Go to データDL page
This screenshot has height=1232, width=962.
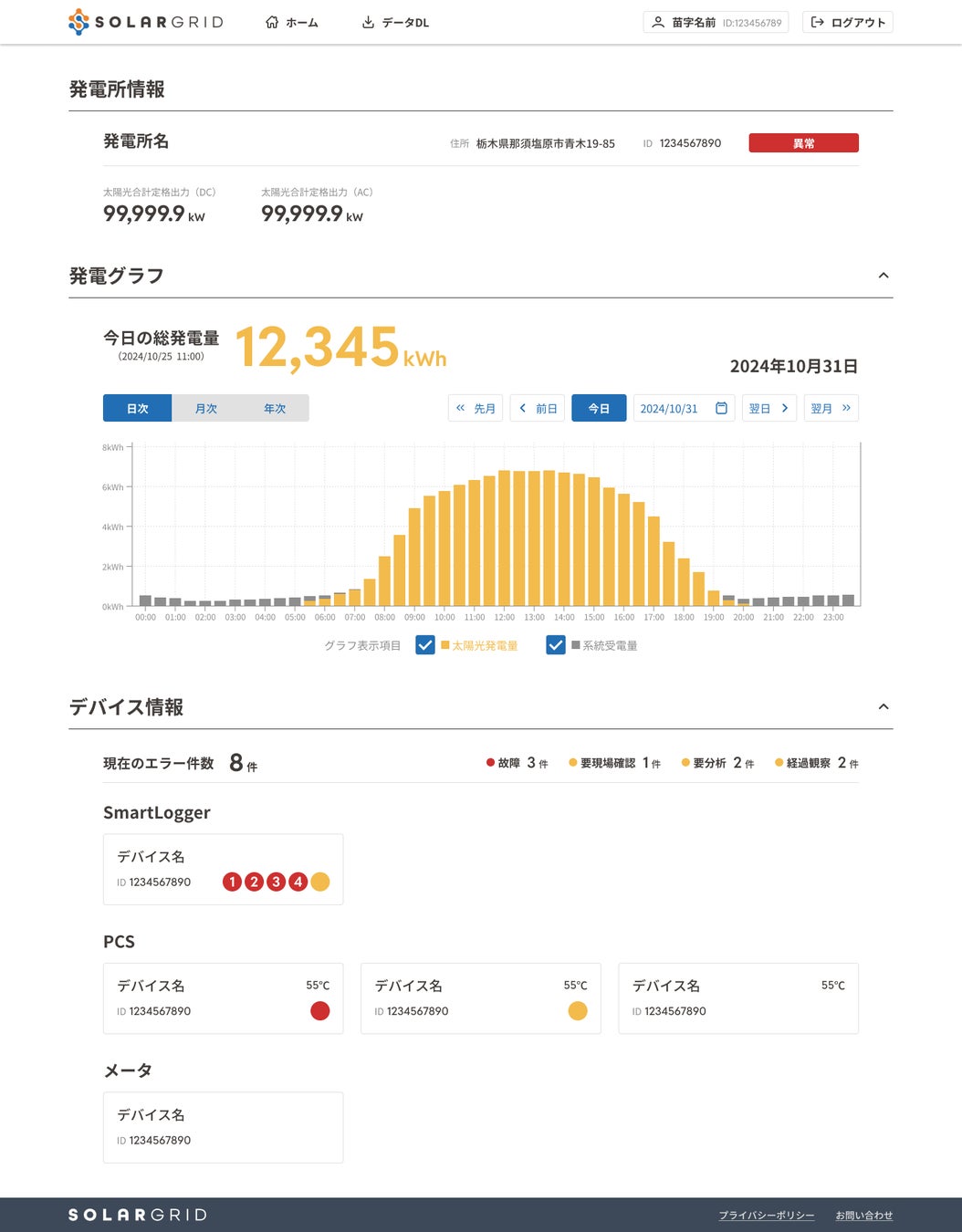(395, 23)
